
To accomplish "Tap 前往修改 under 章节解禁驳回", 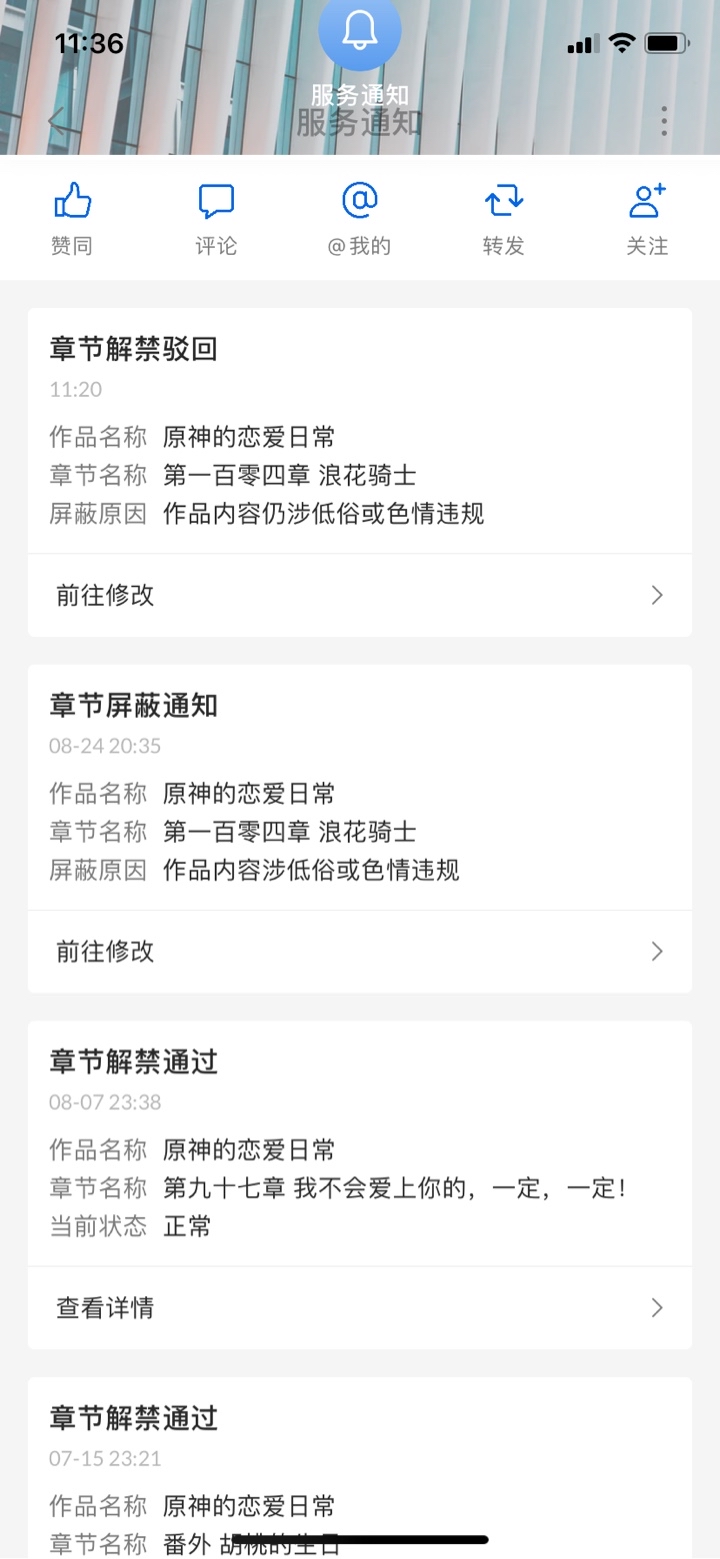I will tap(360, 595).
